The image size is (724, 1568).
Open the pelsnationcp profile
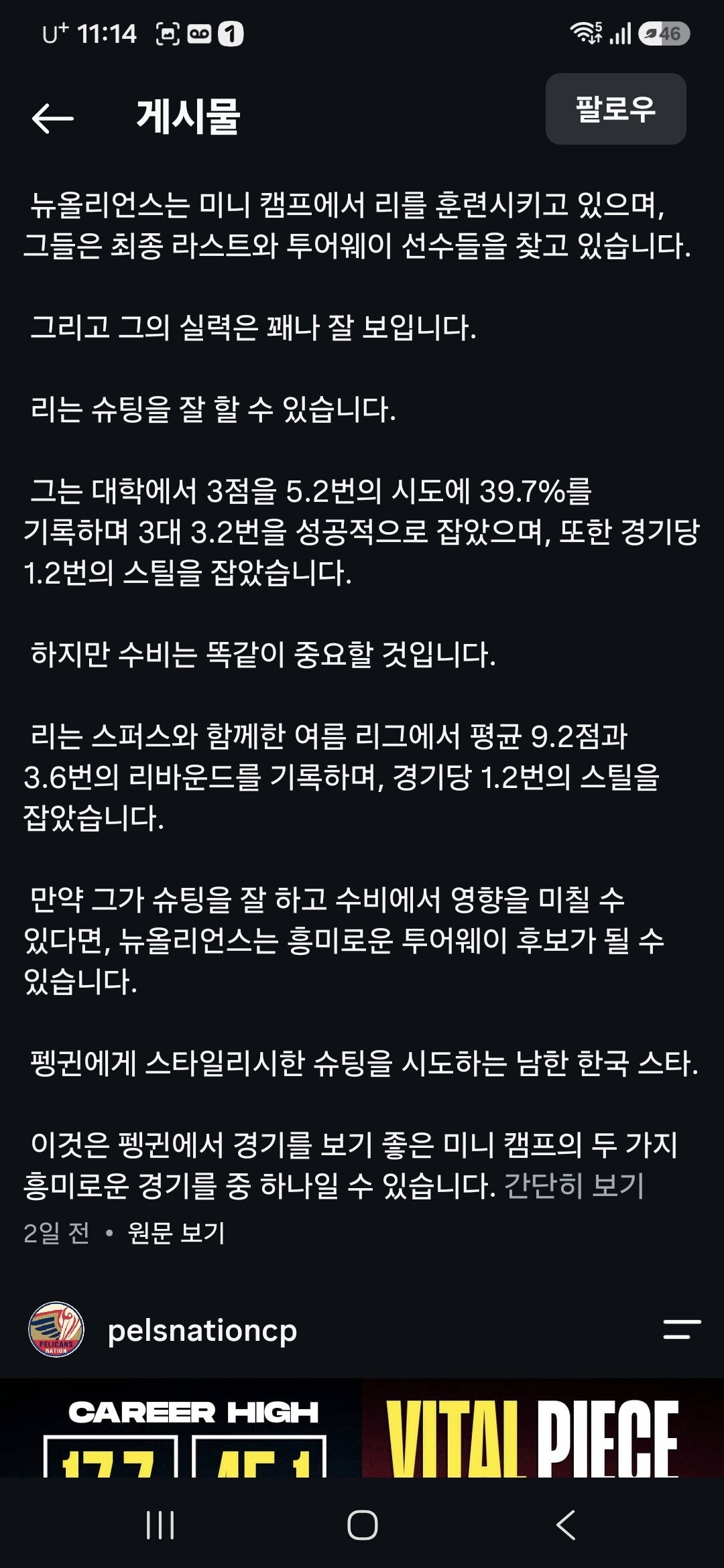click(202, 1330)
